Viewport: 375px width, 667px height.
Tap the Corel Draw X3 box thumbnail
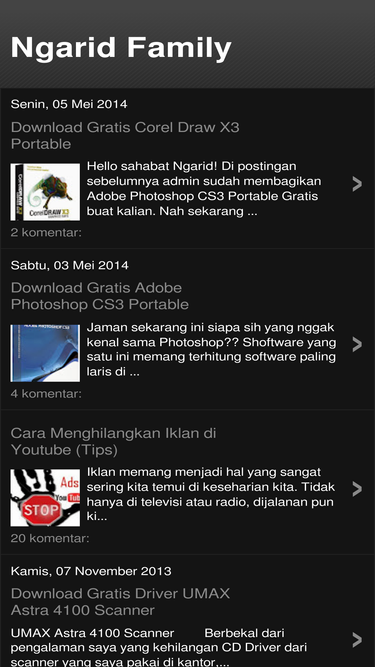click(45, 192)
